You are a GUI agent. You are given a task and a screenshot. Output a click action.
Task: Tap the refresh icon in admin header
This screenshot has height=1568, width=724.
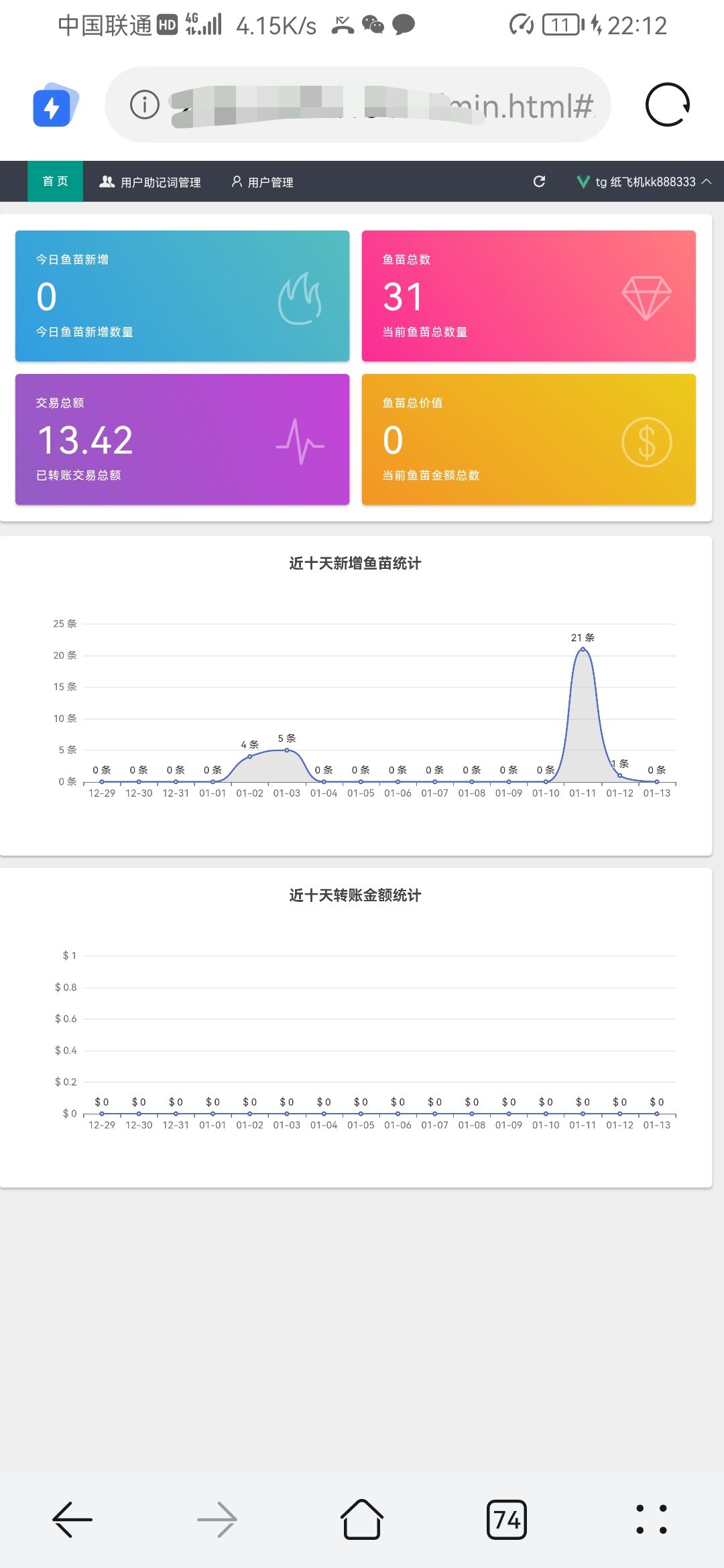pyautogui.click(x=539, y=182)
